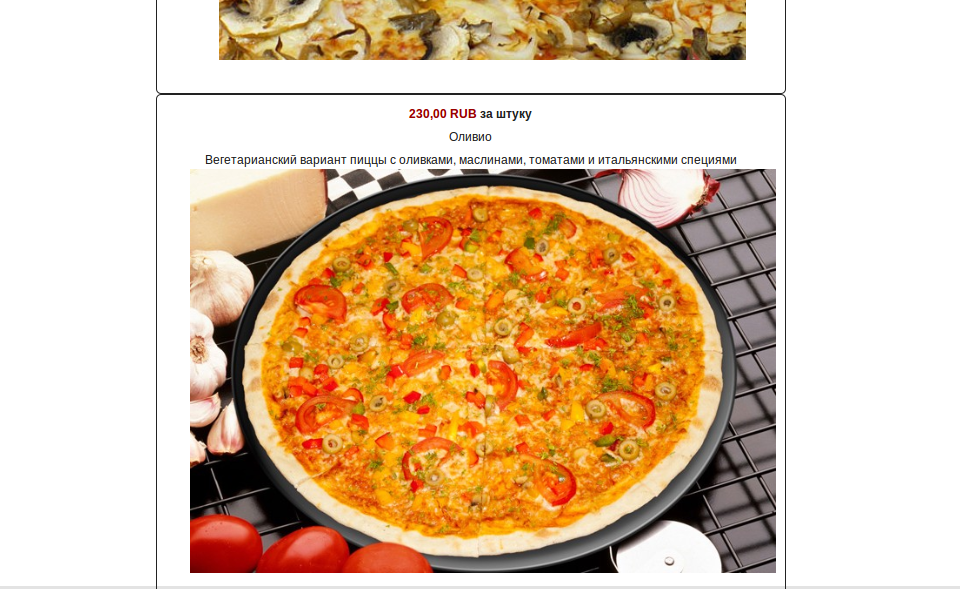The width and height of the screenshot is (960, 589).
Task: Open the mushroom pizza photo above
Action: pos(482,30)
